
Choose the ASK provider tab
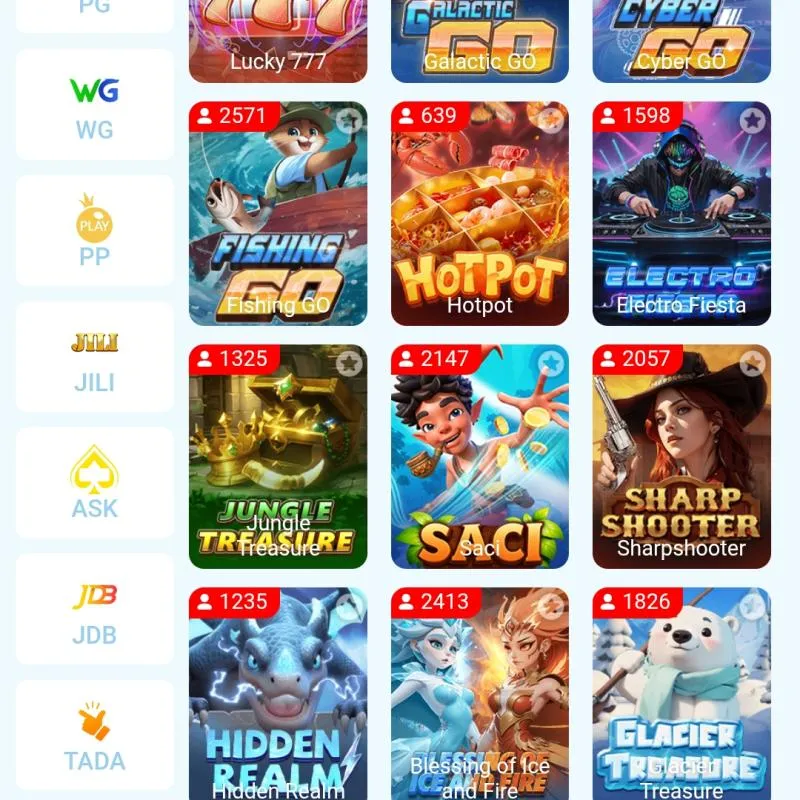coord(94,483)
